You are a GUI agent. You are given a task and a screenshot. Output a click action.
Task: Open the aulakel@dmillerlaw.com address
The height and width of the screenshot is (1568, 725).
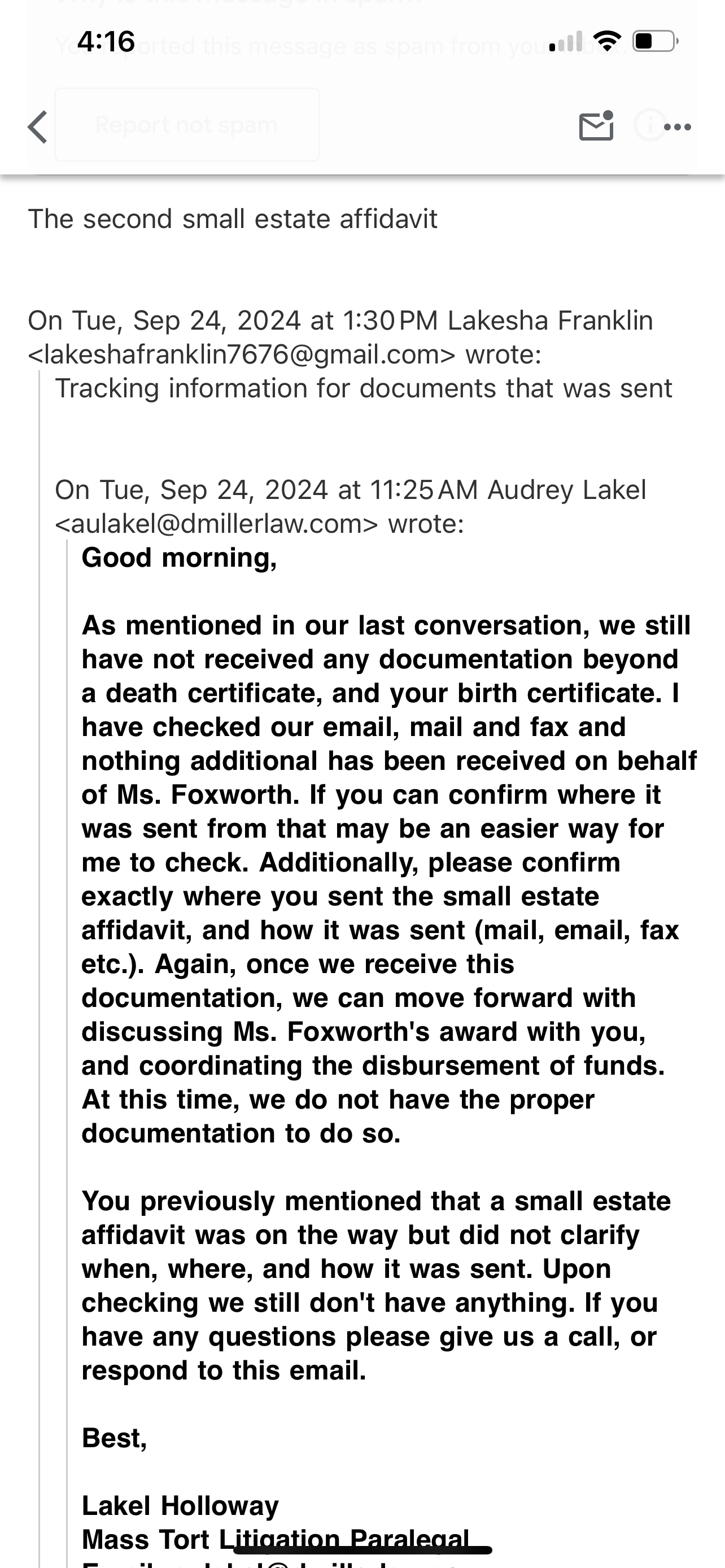216,524
